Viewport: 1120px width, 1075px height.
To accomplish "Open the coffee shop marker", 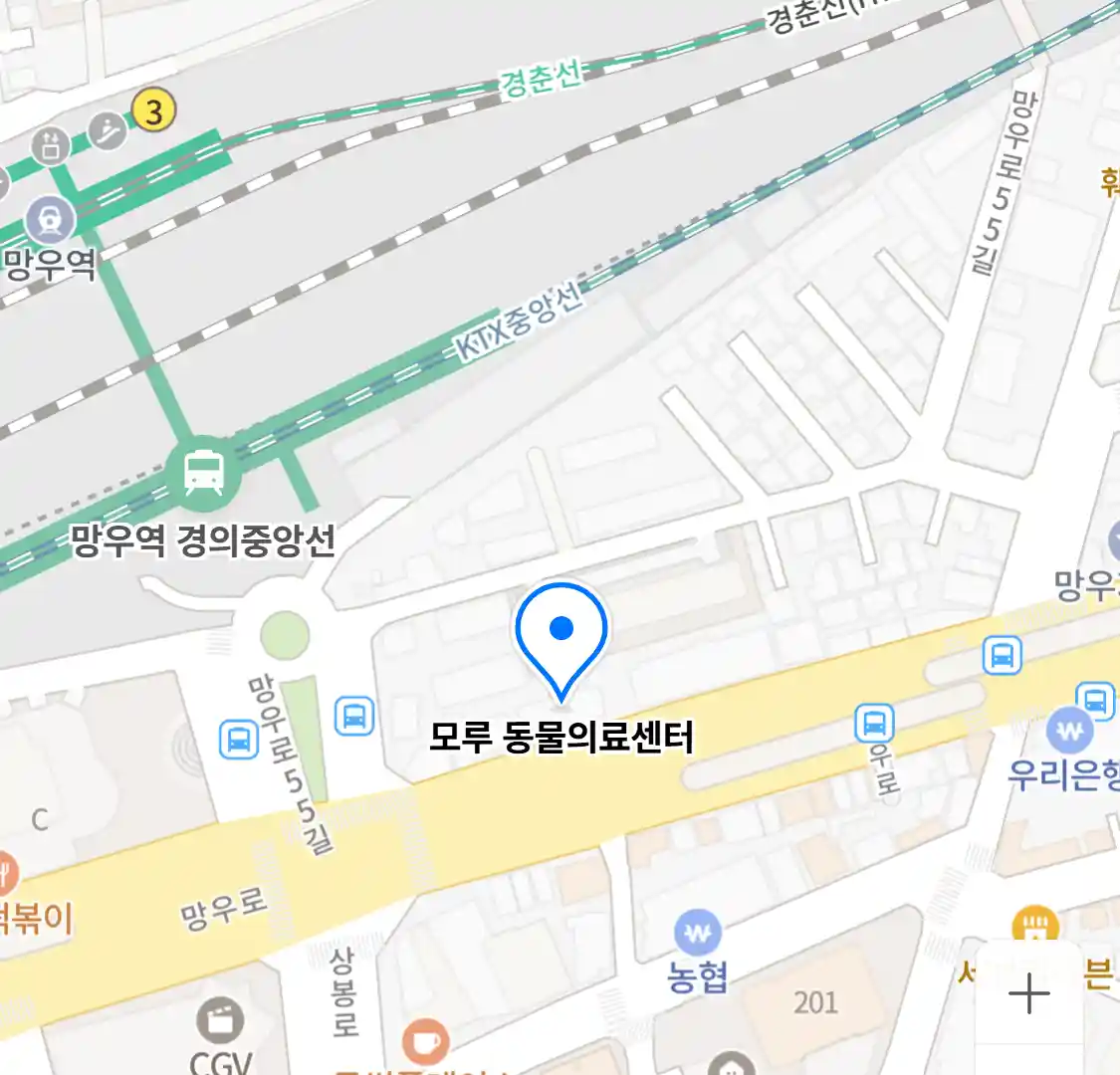I will 425,1042.
